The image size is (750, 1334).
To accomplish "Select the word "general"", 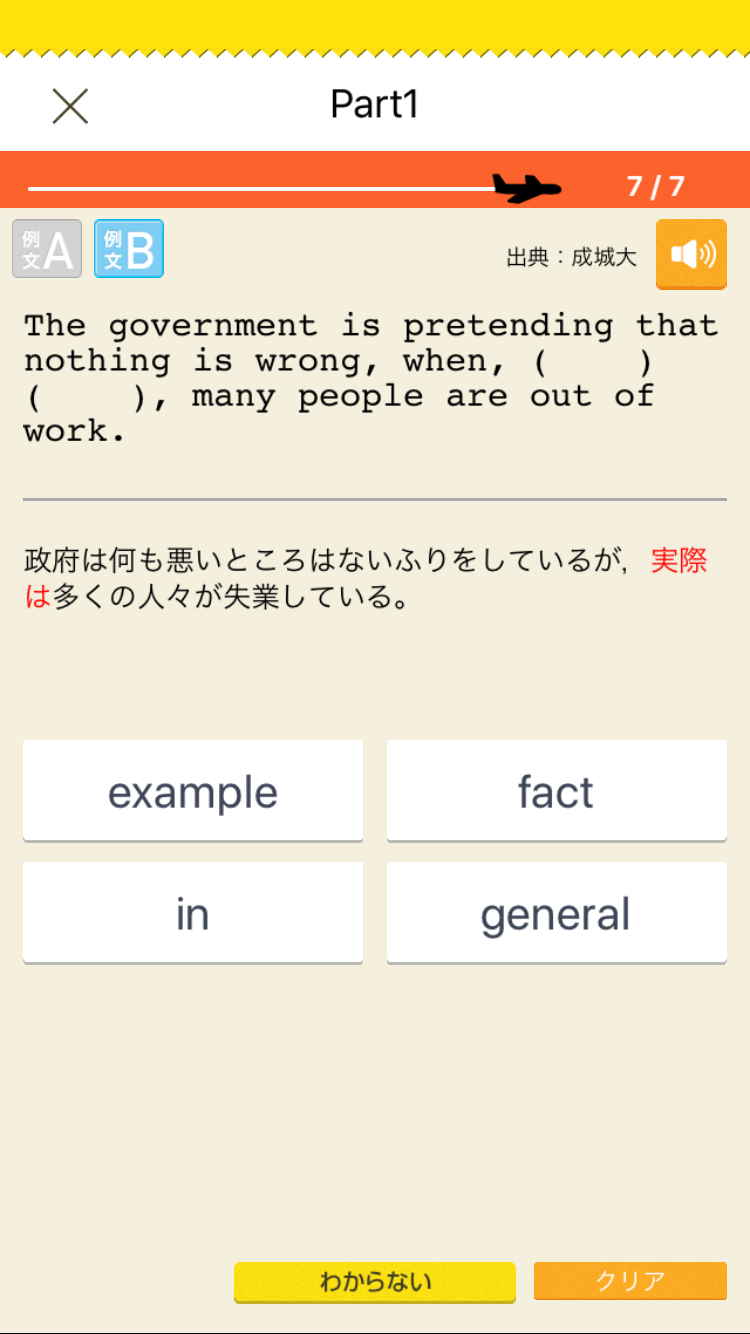I will point(557,913).
